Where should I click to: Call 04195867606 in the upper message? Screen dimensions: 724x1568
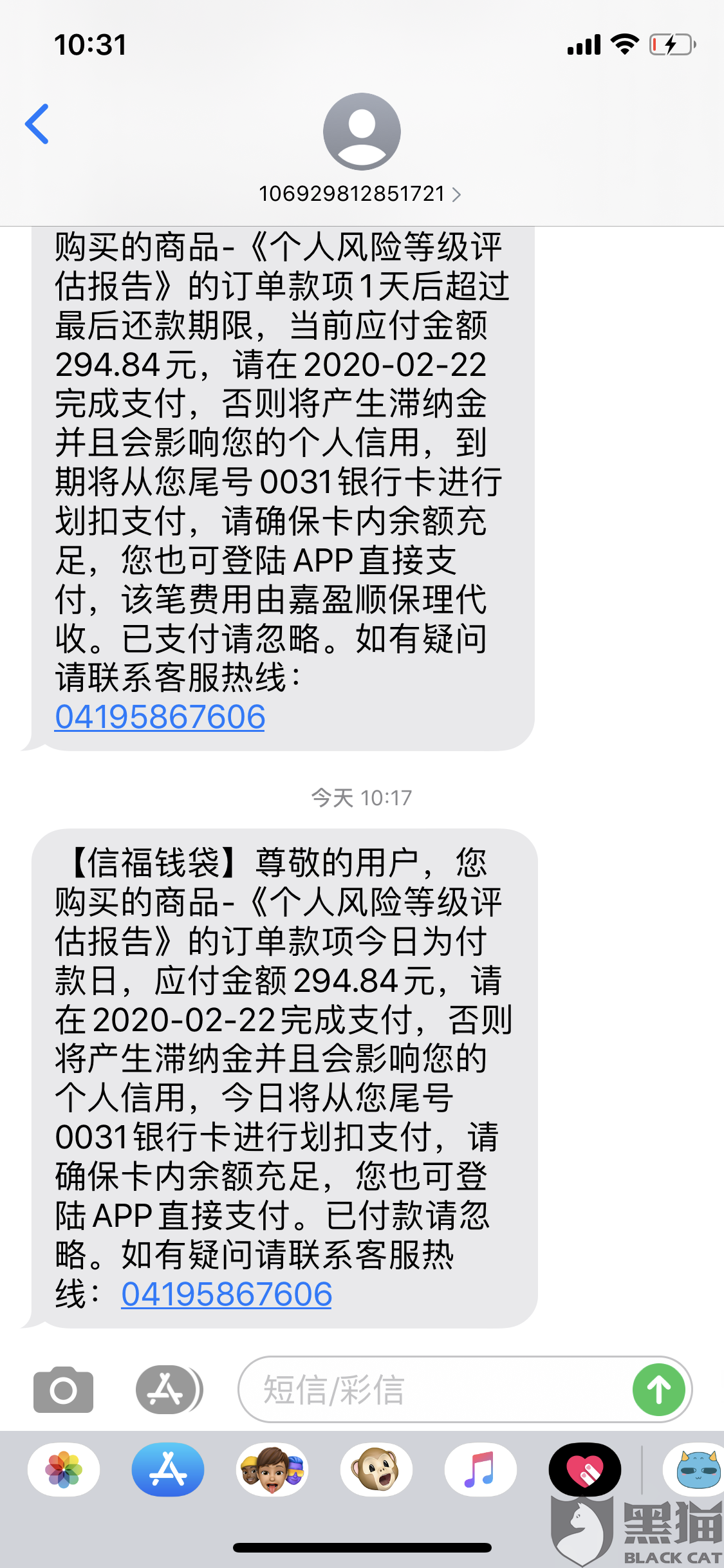(x=160, y=717)
